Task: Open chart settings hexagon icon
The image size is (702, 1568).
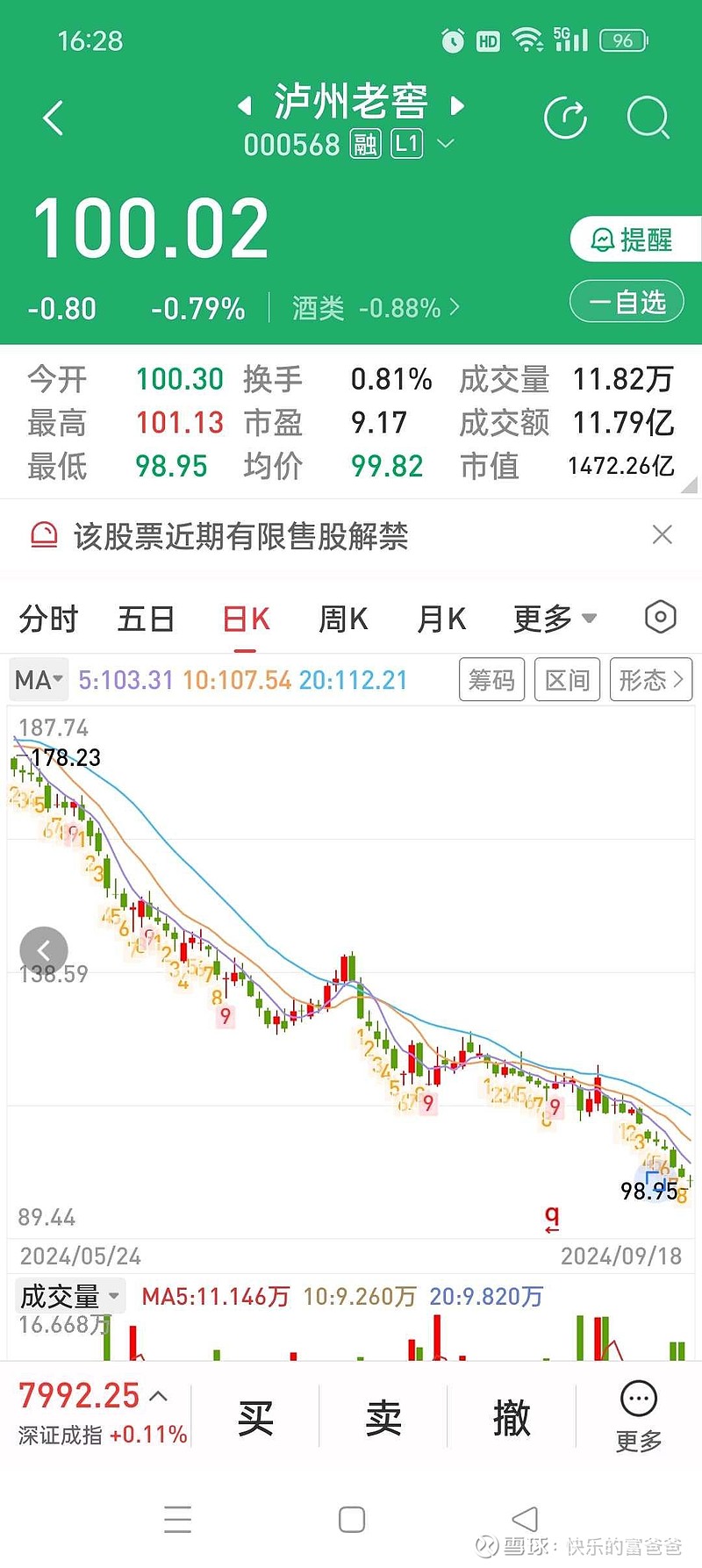Action: pos(661,618)
